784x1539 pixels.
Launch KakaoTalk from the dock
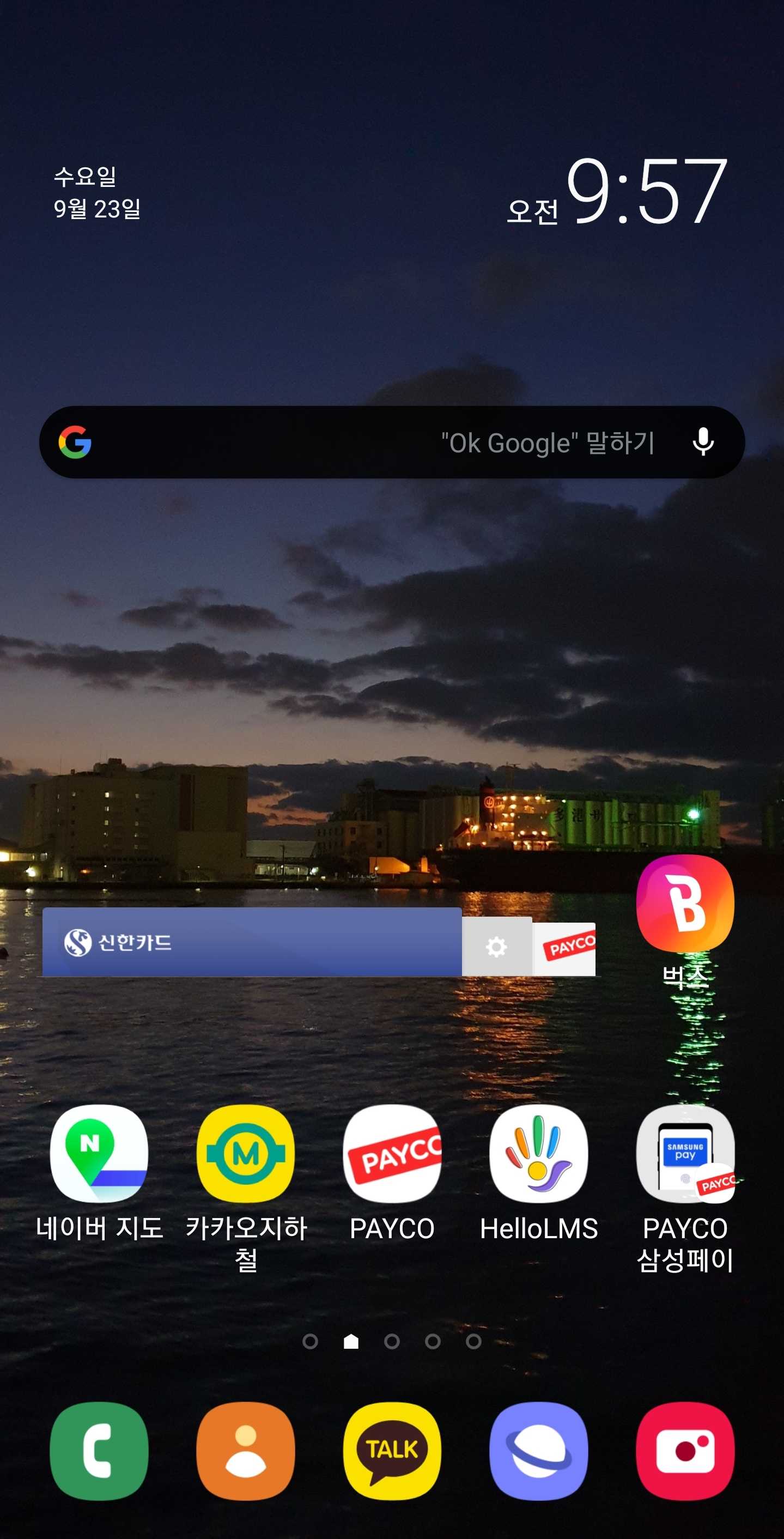tap(392, 1451)
